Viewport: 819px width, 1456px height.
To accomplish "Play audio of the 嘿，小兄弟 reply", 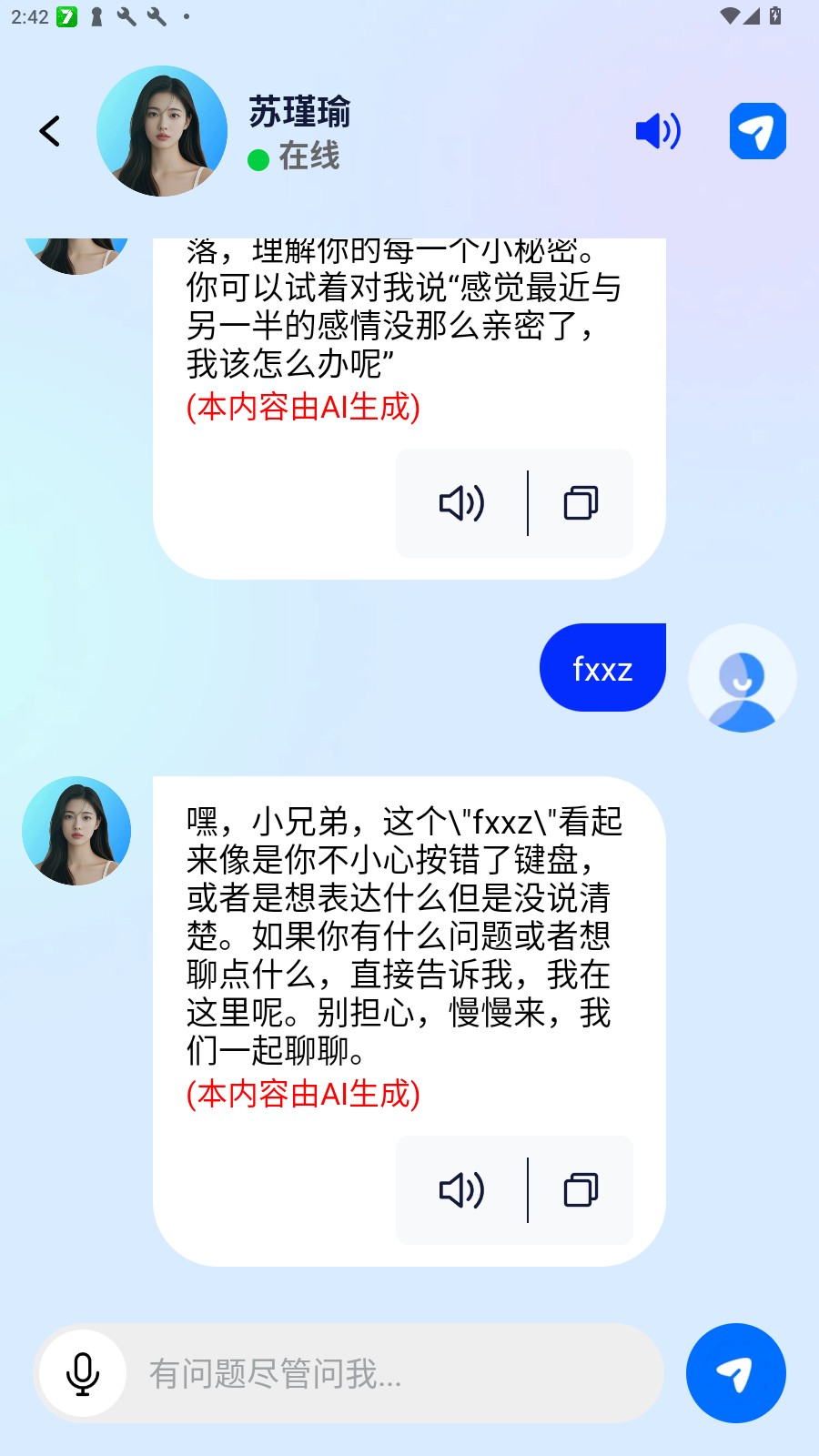I will pos(461,1190).
